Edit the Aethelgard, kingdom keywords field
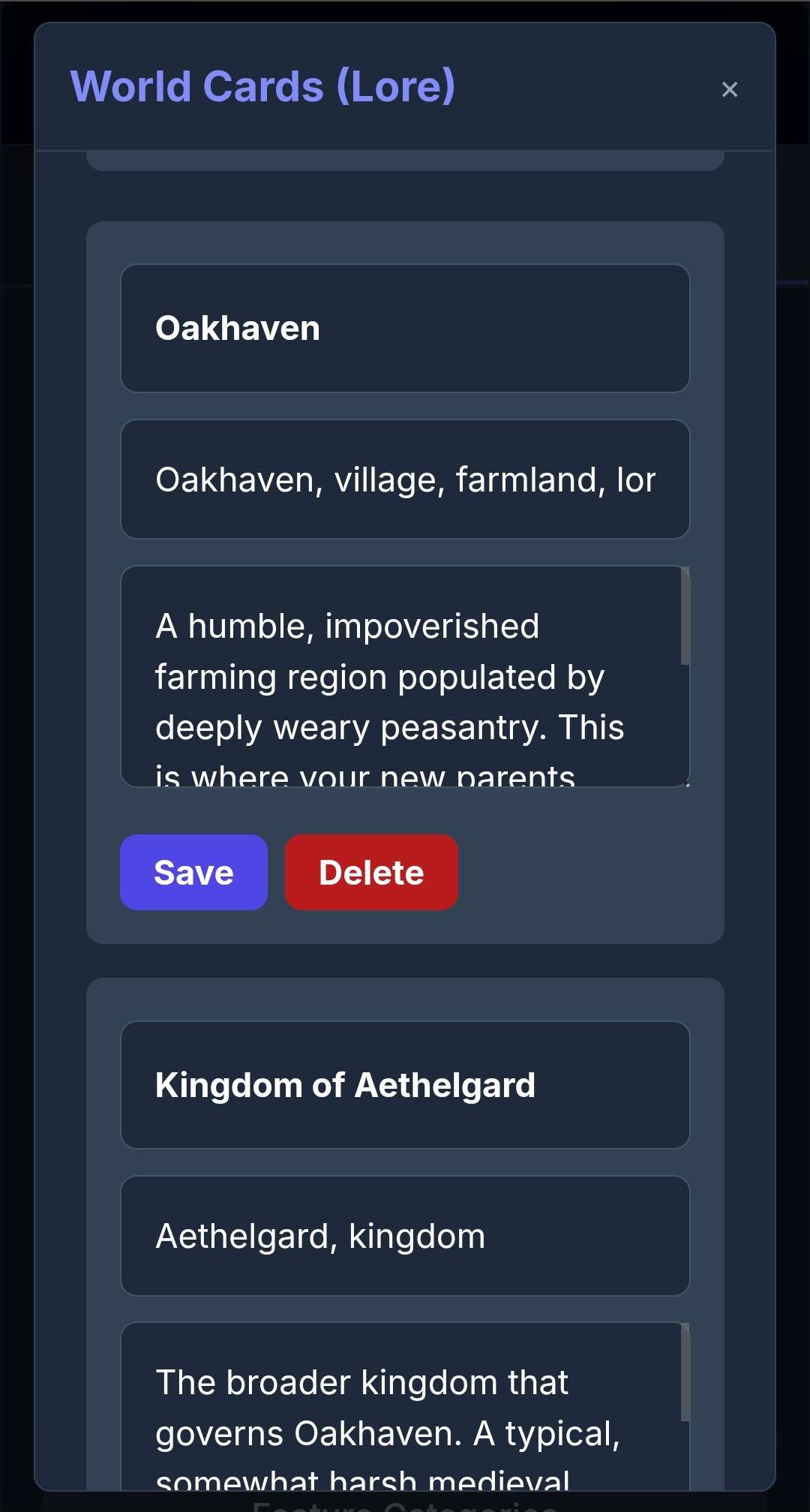The image size is (810, 1512). [x=405, y=1236]
